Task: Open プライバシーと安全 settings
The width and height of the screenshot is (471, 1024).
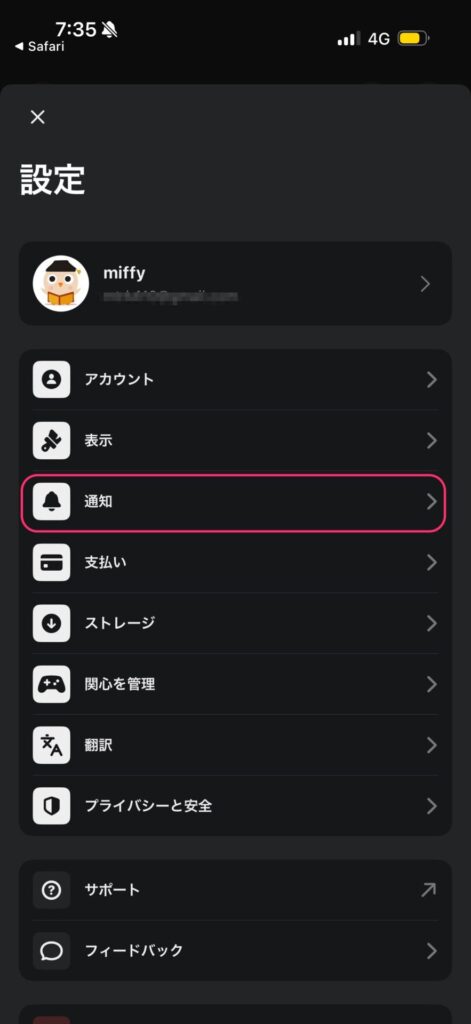Action: pos(235,806)
